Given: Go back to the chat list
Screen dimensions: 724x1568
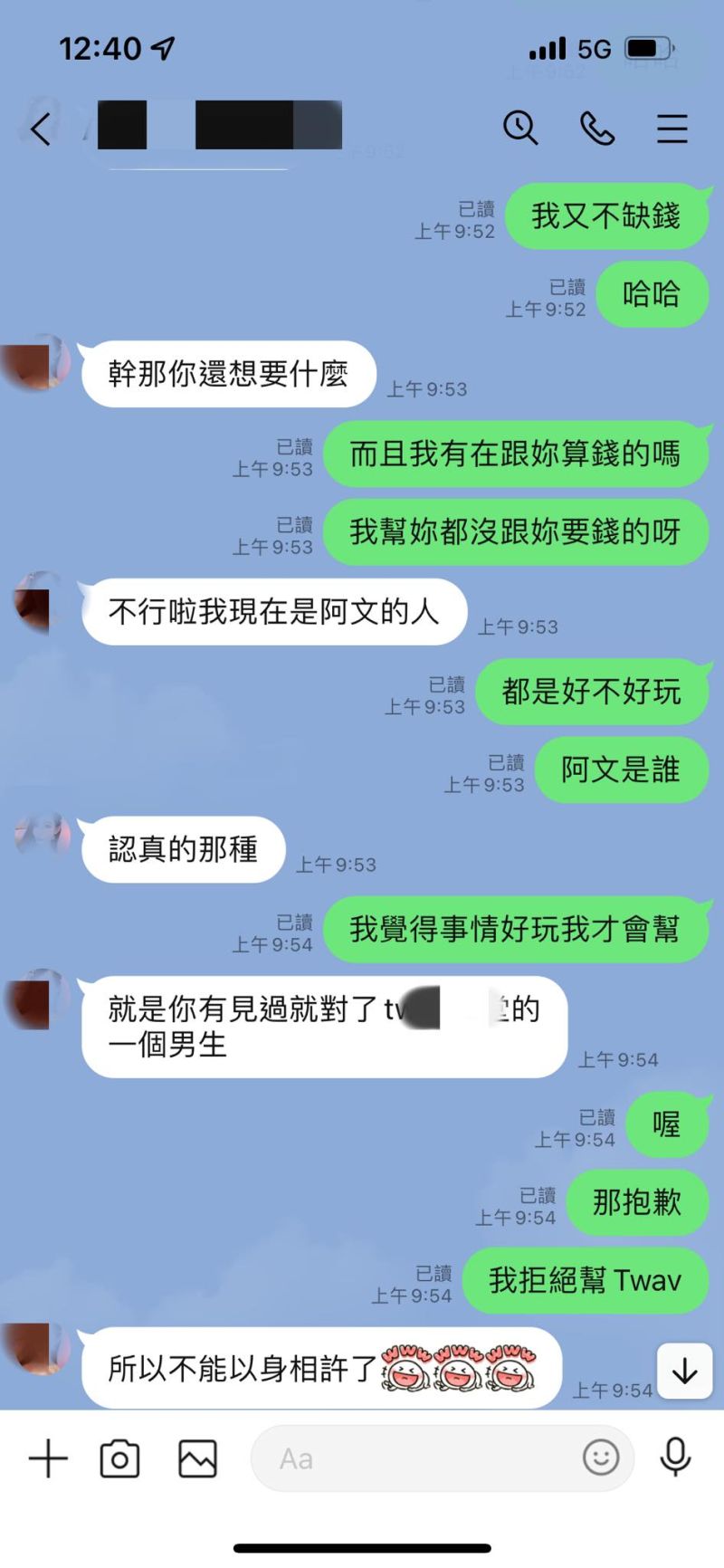Looking at the screenshot, I should [x=41, y=129].
